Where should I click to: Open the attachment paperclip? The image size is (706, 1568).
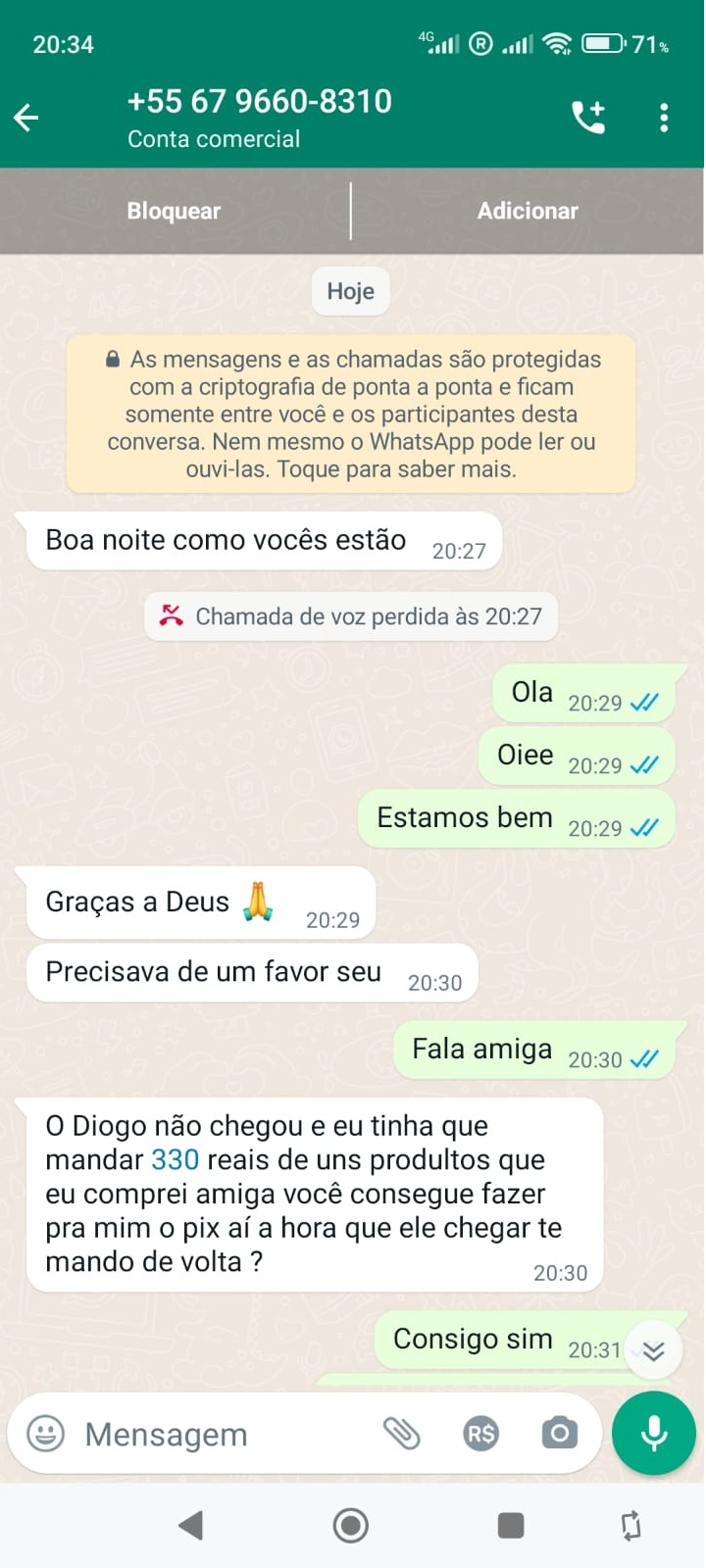[x=401, y=1434]
